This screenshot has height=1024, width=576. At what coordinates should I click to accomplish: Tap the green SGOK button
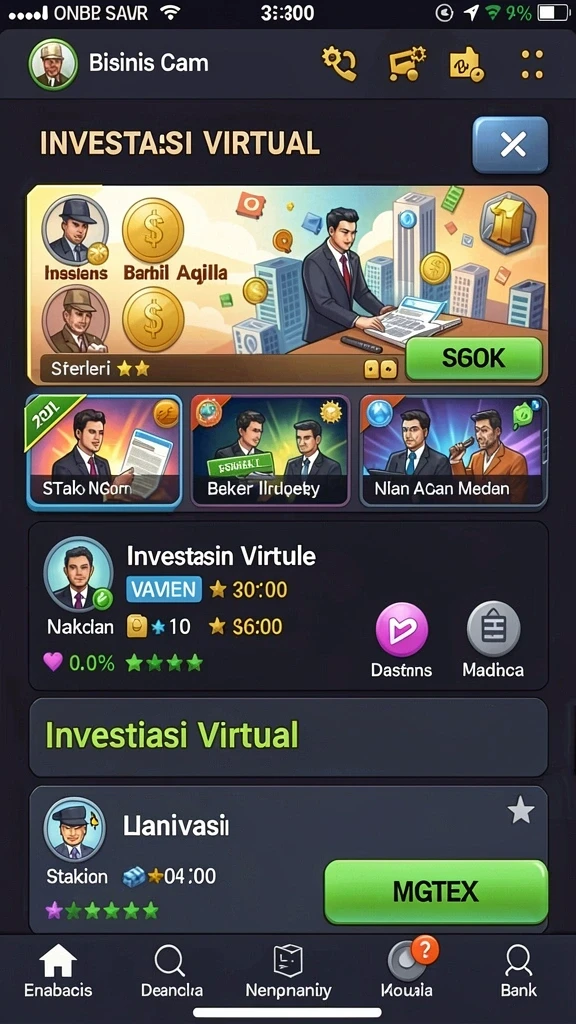pyautogui.click(x=473, y=358)
